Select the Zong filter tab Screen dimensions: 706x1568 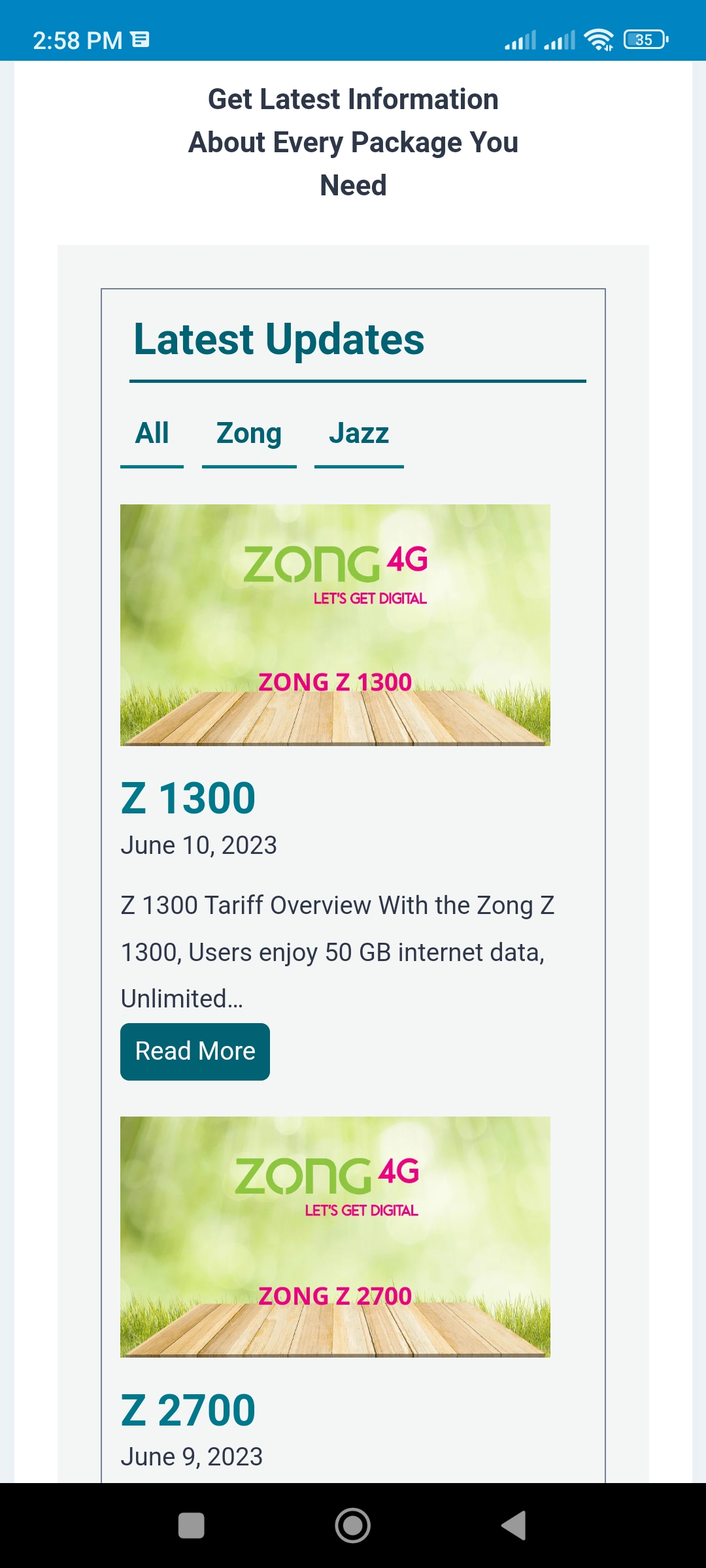[x=249, y=434]
